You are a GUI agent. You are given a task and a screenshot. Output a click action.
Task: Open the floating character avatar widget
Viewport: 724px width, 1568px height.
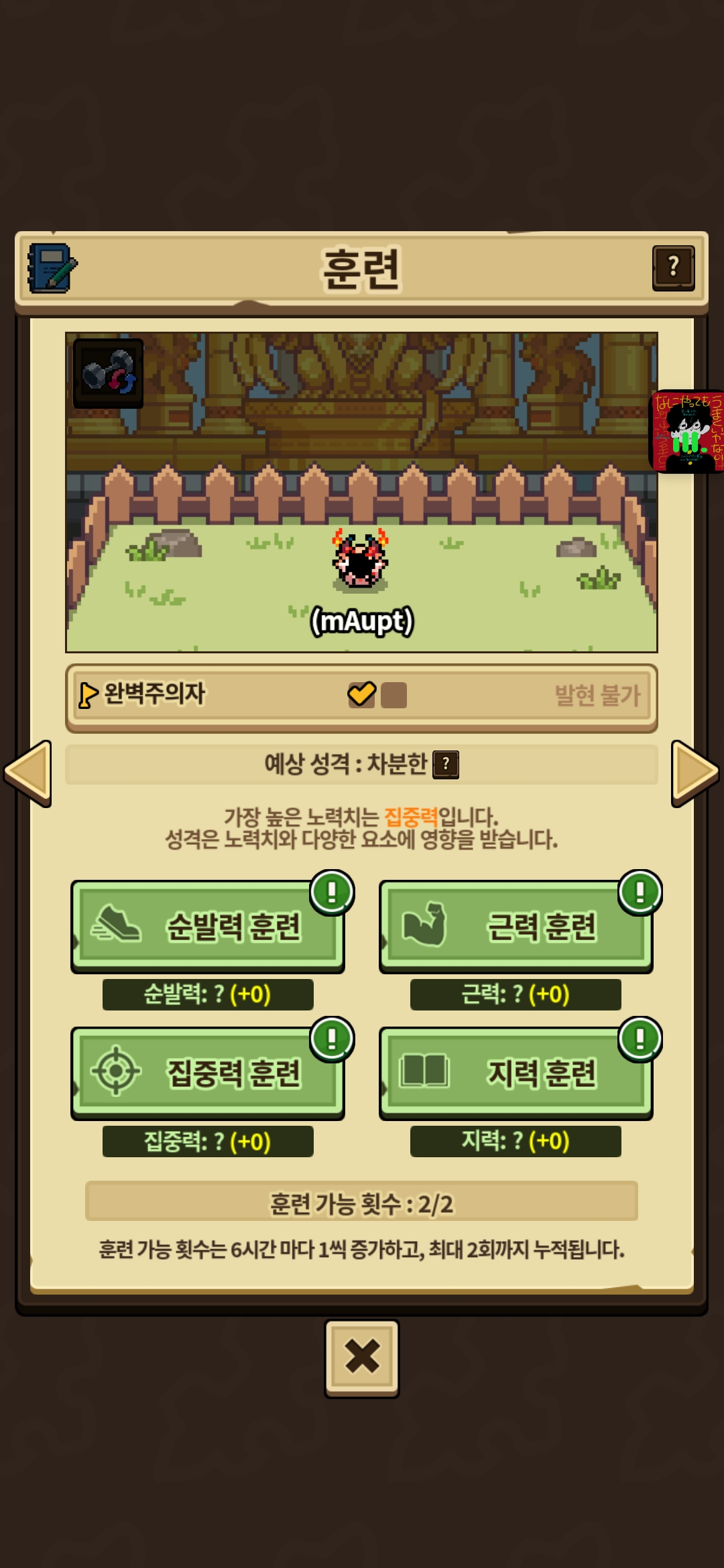tap(687, 432)
